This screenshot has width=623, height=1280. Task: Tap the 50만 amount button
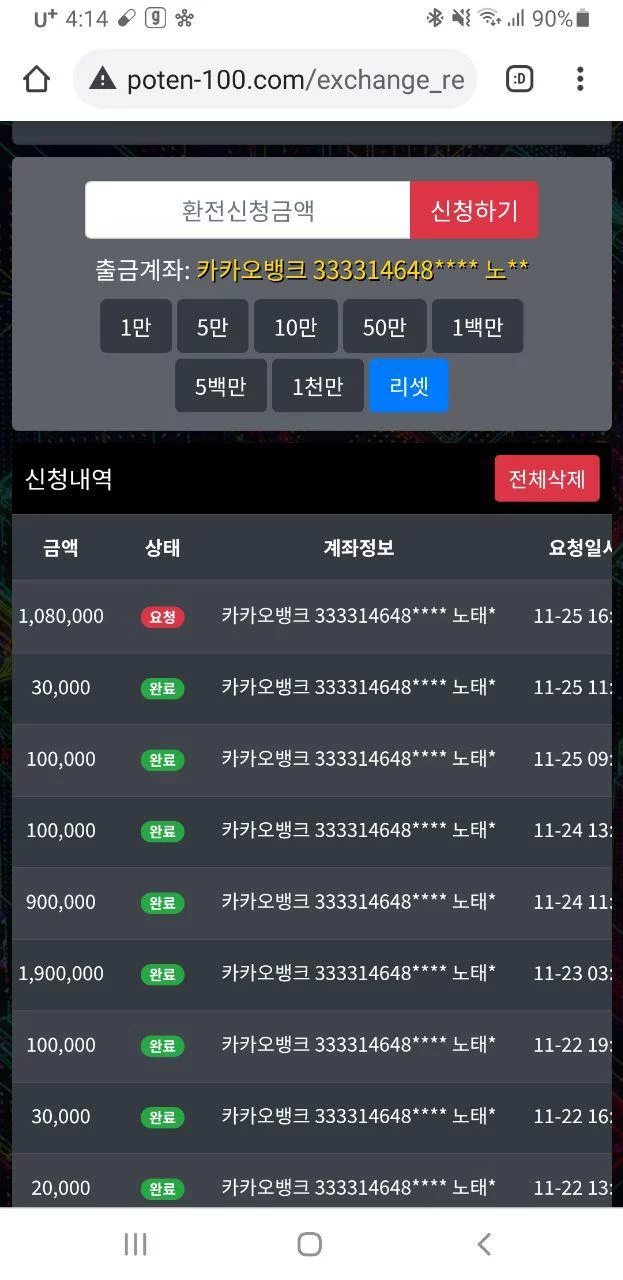[x=385, y=327]
